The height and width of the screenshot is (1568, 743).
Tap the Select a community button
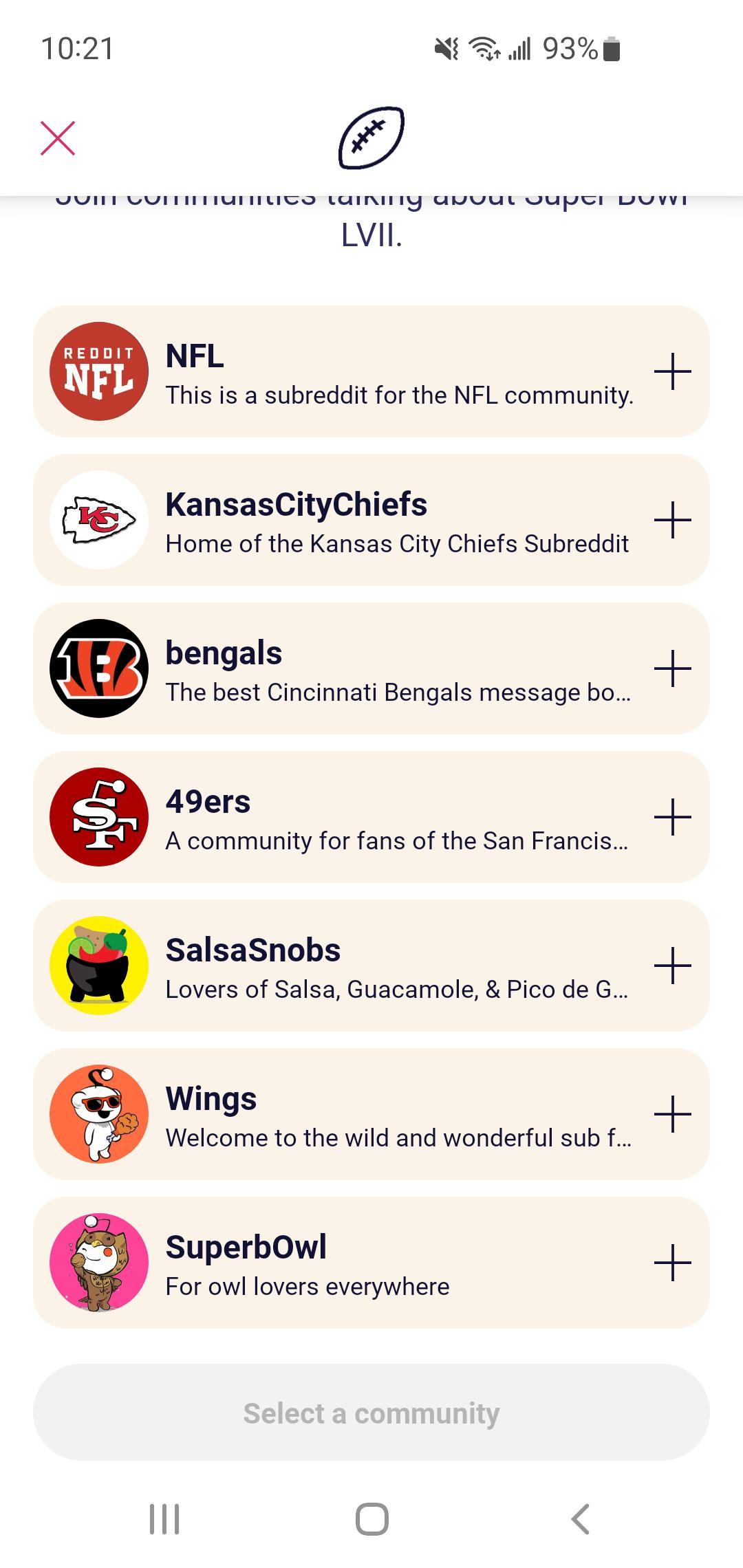pyautogui.click(x=371, y=1413)
